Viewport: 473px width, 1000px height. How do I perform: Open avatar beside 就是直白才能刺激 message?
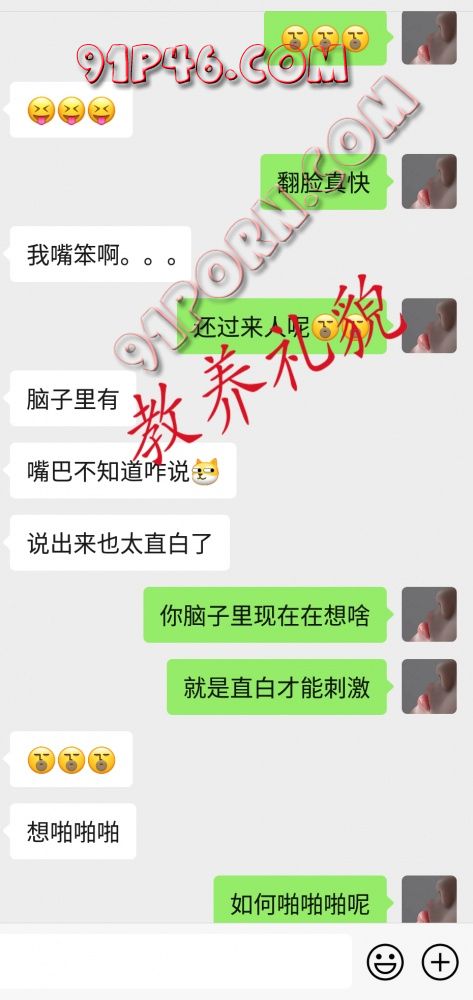[x=429, y=686]
